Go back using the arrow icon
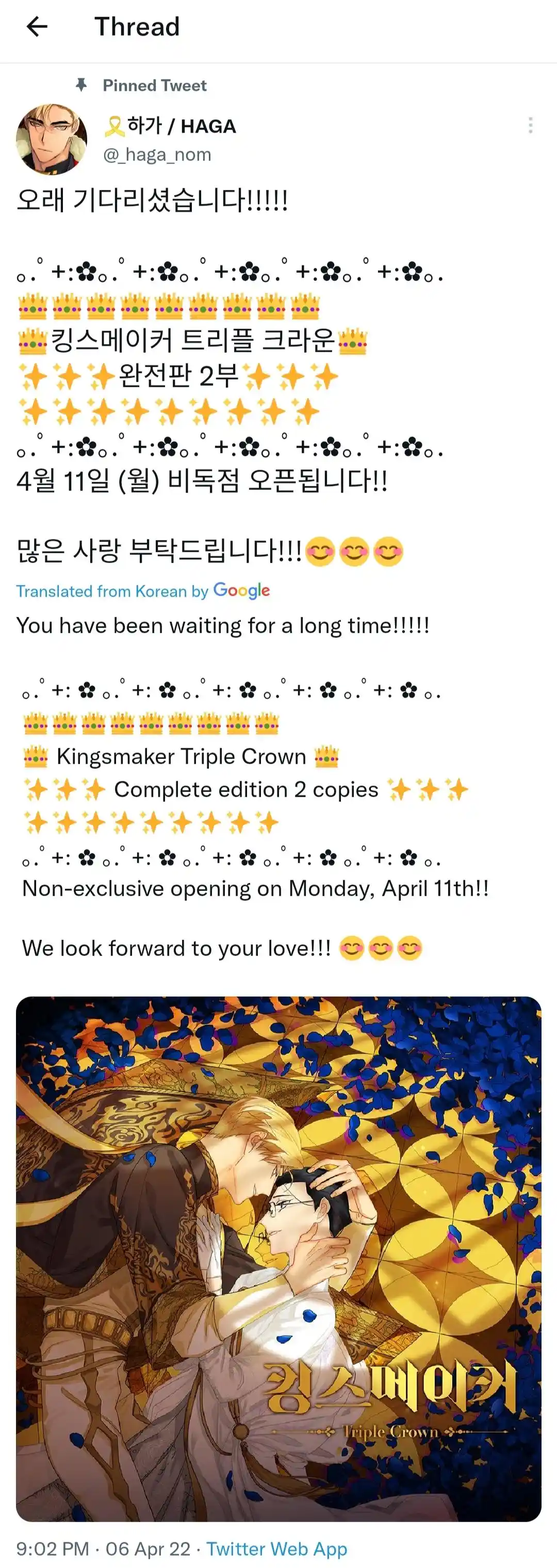Screen dimensions: 557x1568 37,27
